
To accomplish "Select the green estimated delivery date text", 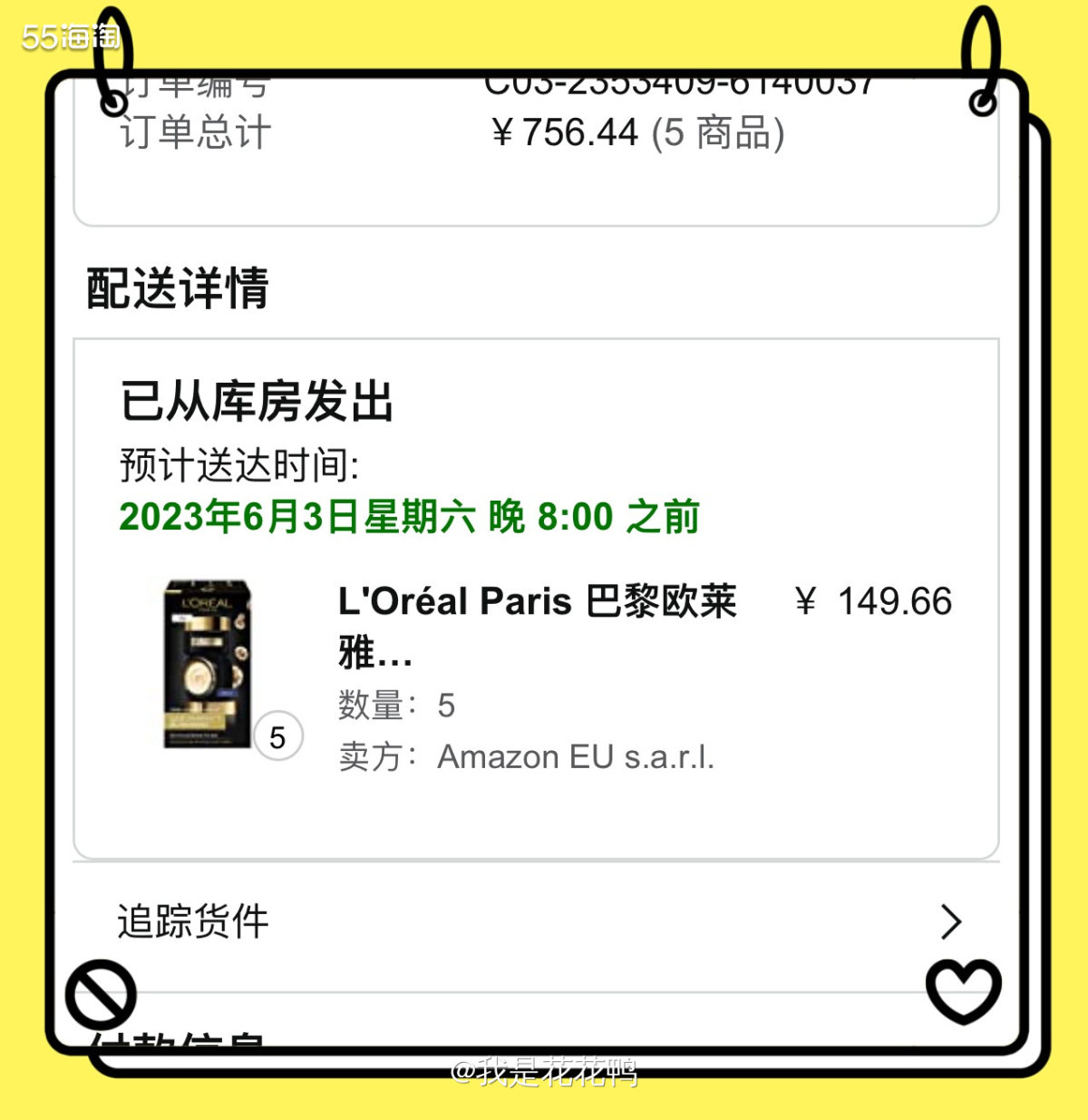I will pos(408,517).
